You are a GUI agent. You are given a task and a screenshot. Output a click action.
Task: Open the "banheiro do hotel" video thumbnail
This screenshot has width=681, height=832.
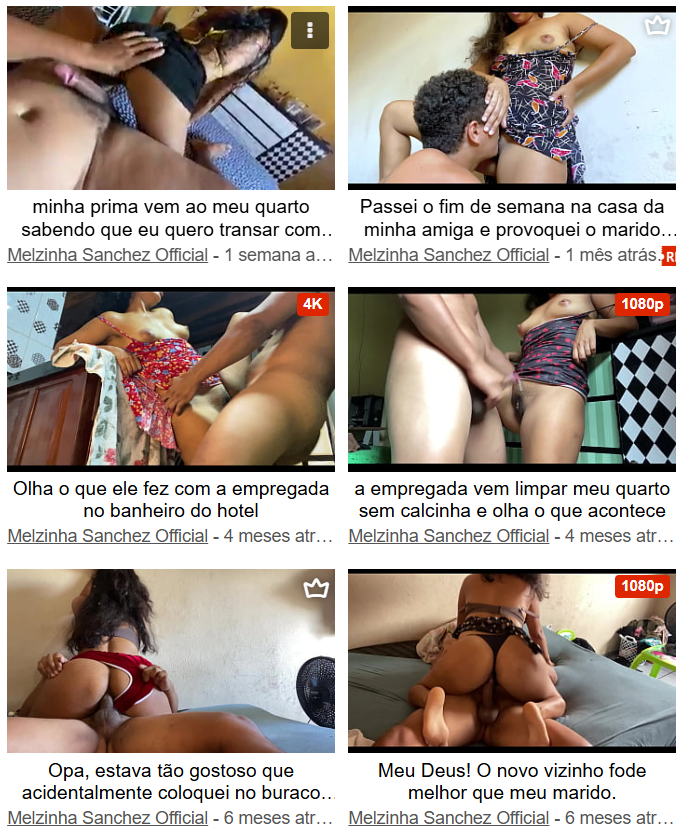pyautogui.click(x=171, y=379)
